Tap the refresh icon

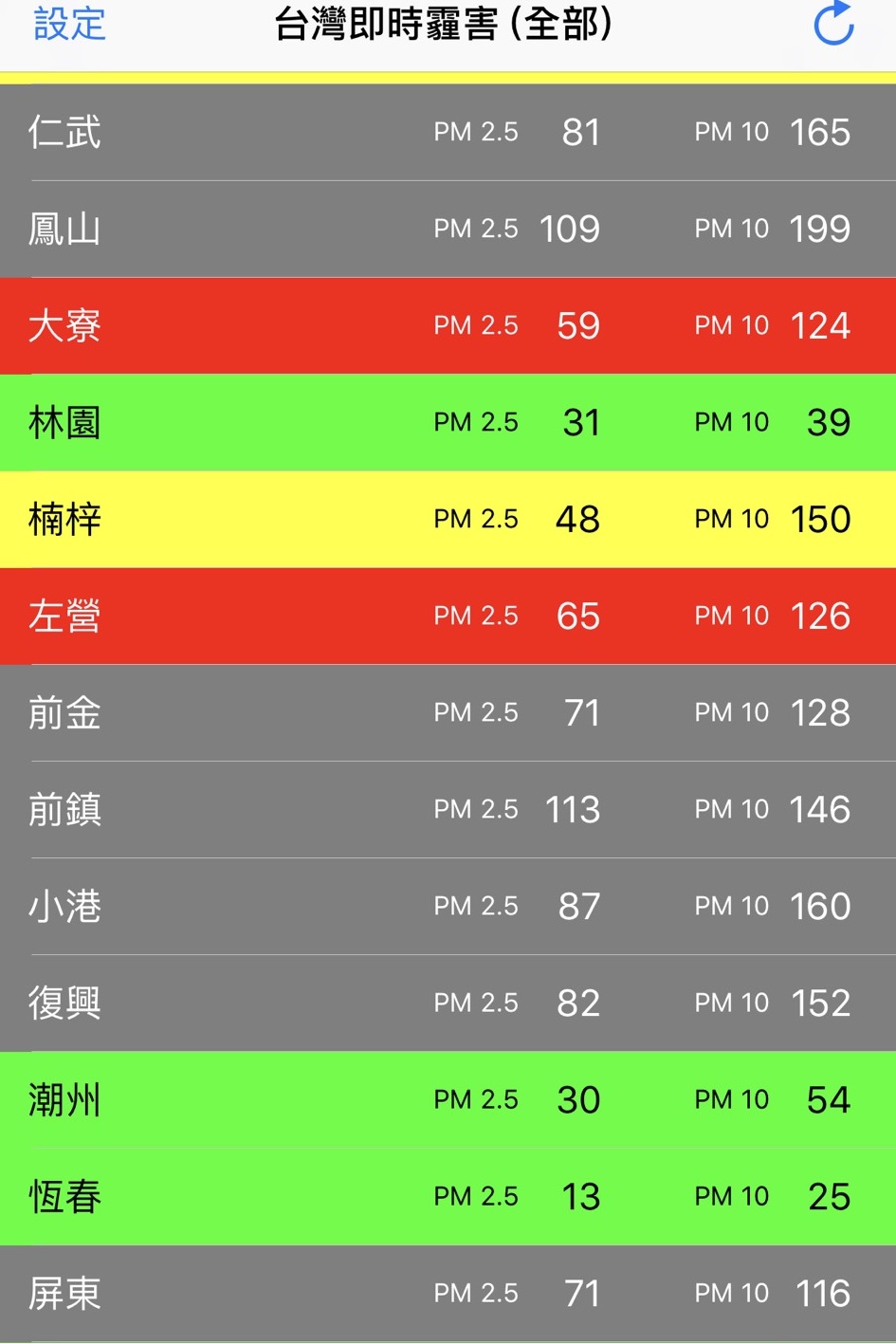tap(833, 25)
